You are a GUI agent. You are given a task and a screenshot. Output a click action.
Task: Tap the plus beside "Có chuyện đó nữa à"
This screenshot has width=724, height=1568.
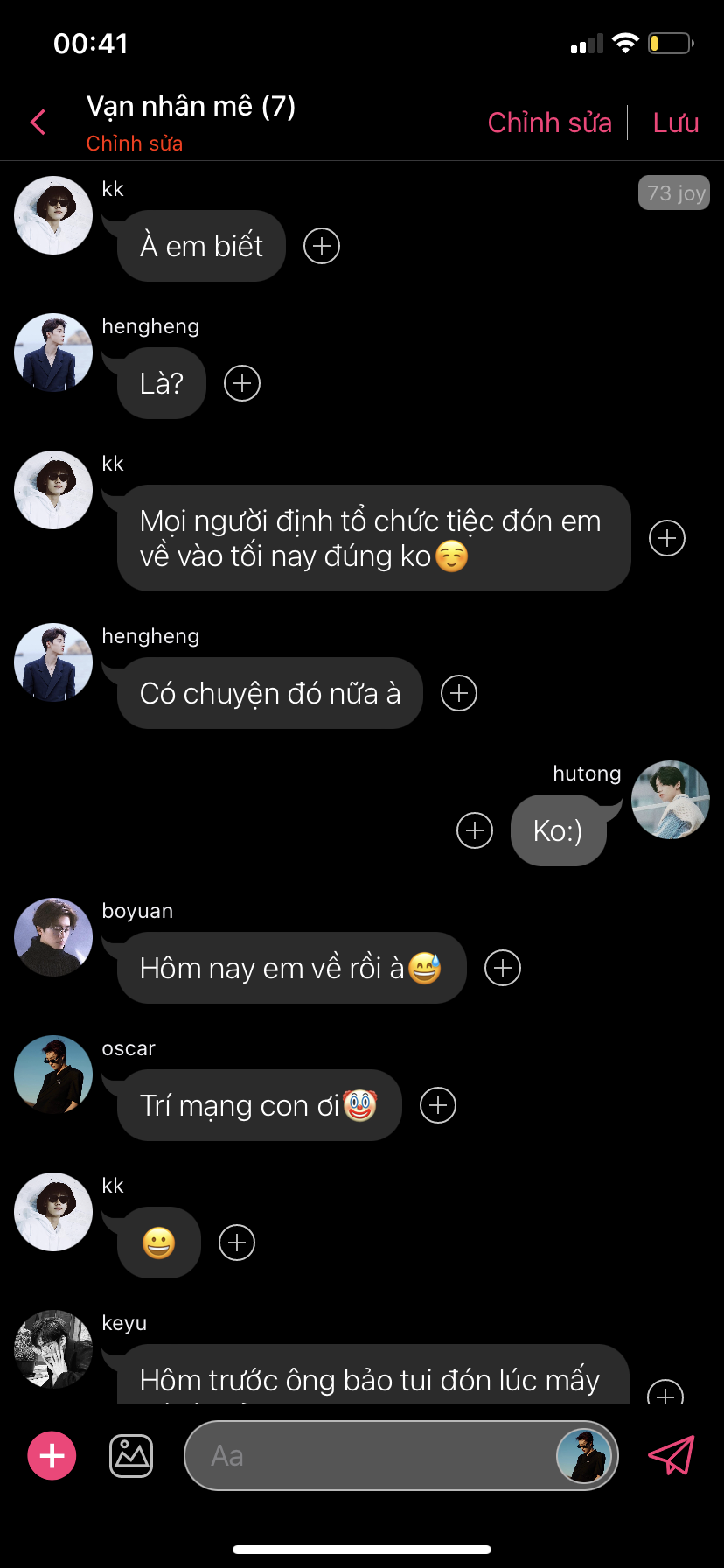[x=459, y=693]
